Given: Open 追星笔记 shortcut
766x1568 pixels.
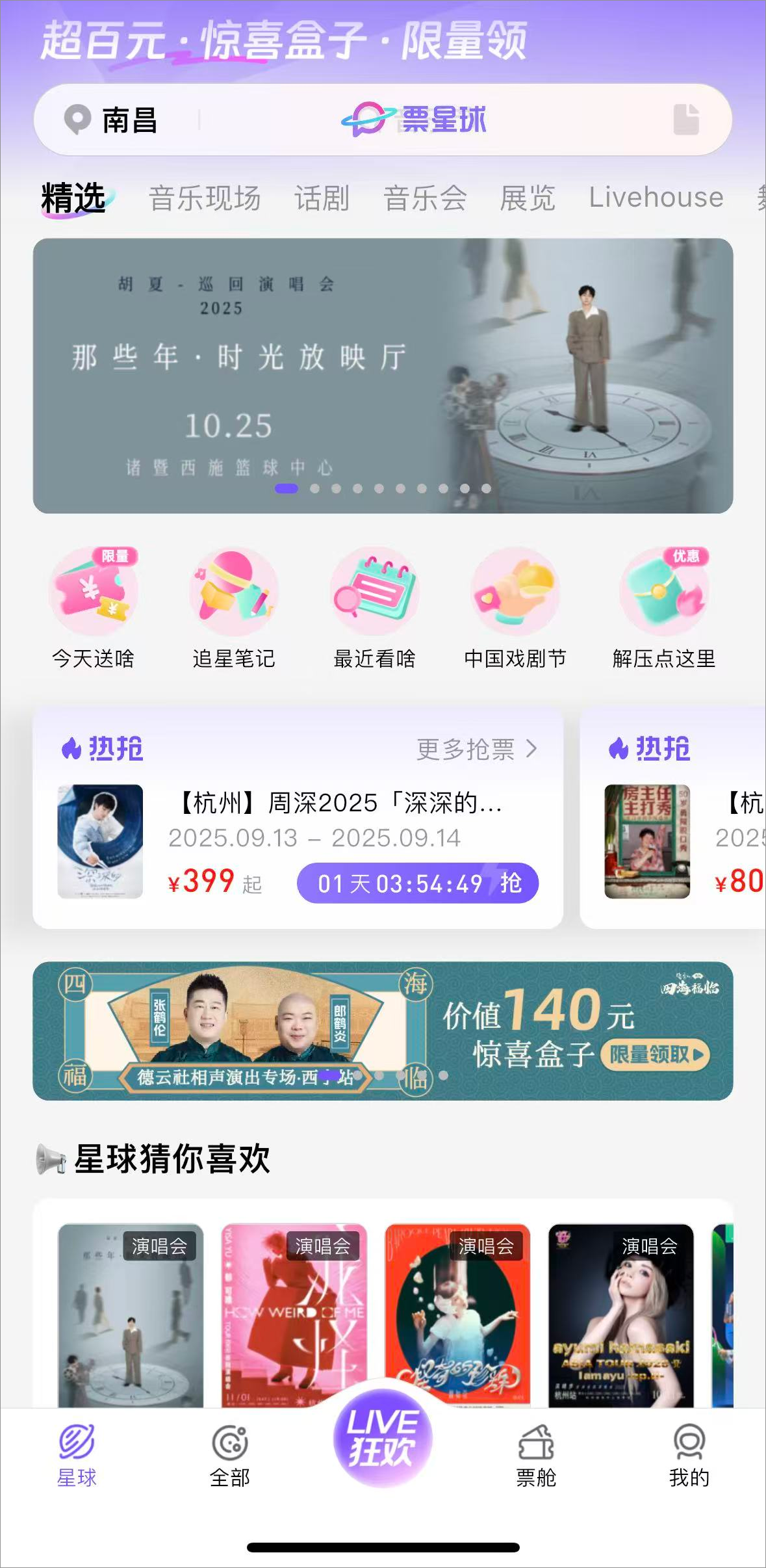Looking at the screenshot, I should tap(234, 608).
